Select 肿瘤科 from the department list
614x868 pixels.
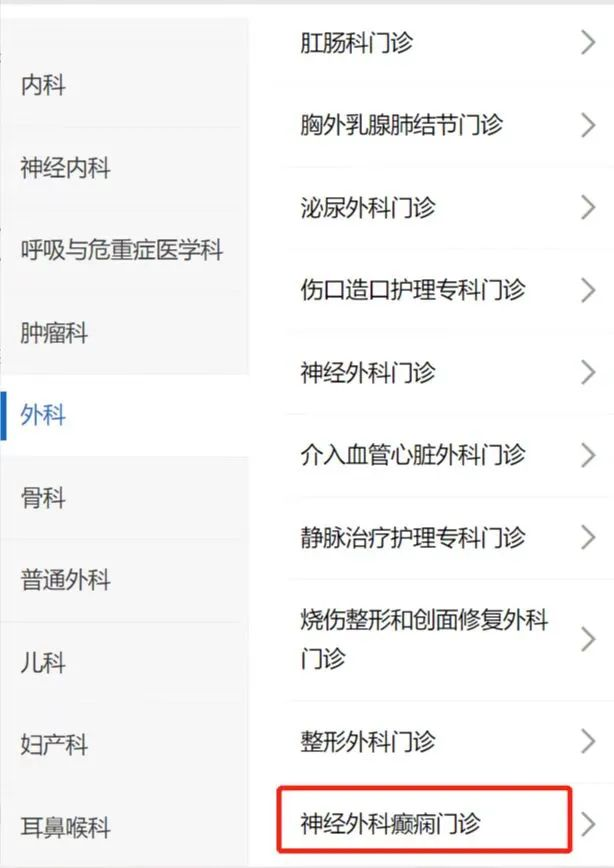(x=55, y=333)
